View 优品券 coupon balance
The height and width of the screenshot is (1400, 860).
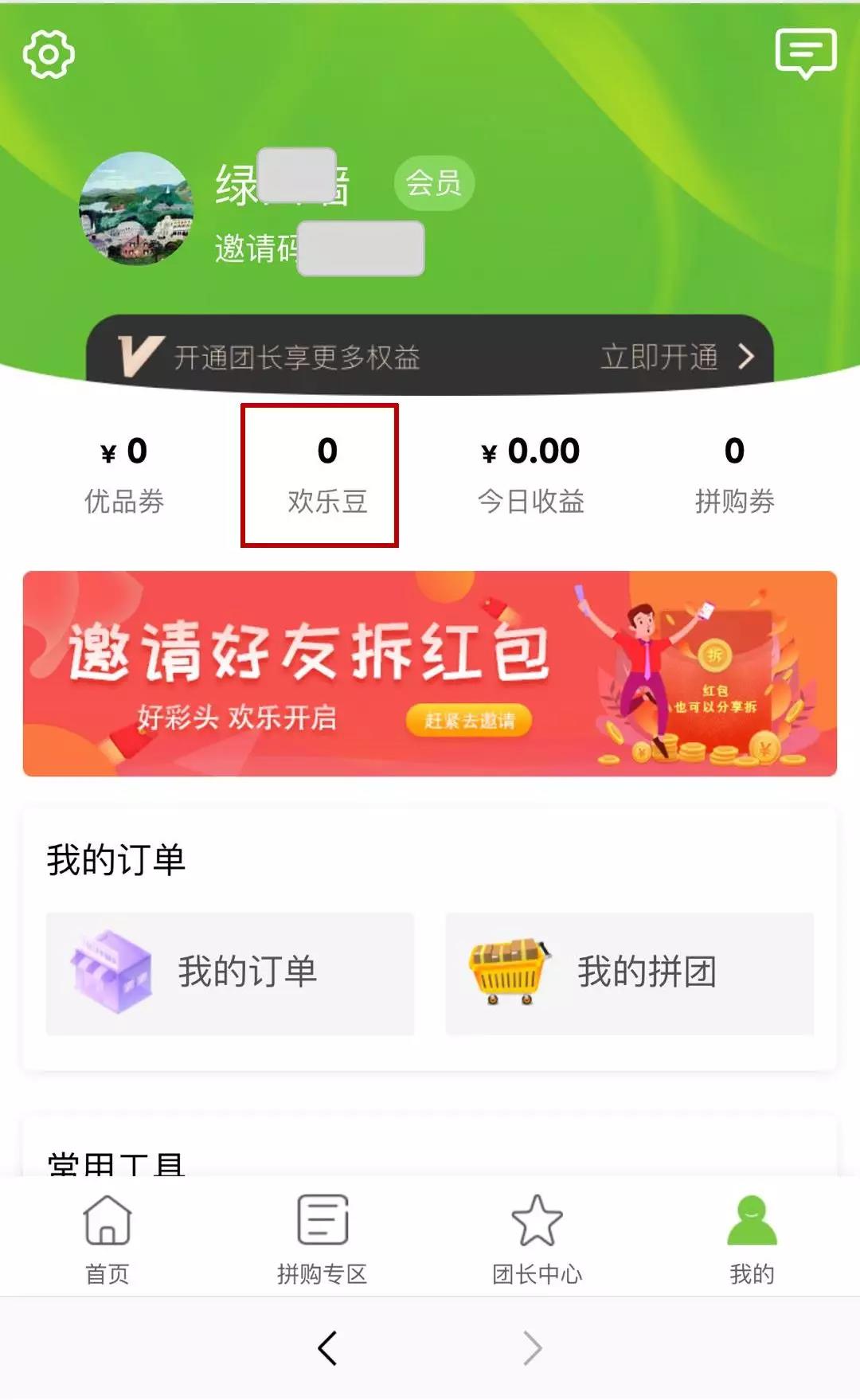point(124,475)
